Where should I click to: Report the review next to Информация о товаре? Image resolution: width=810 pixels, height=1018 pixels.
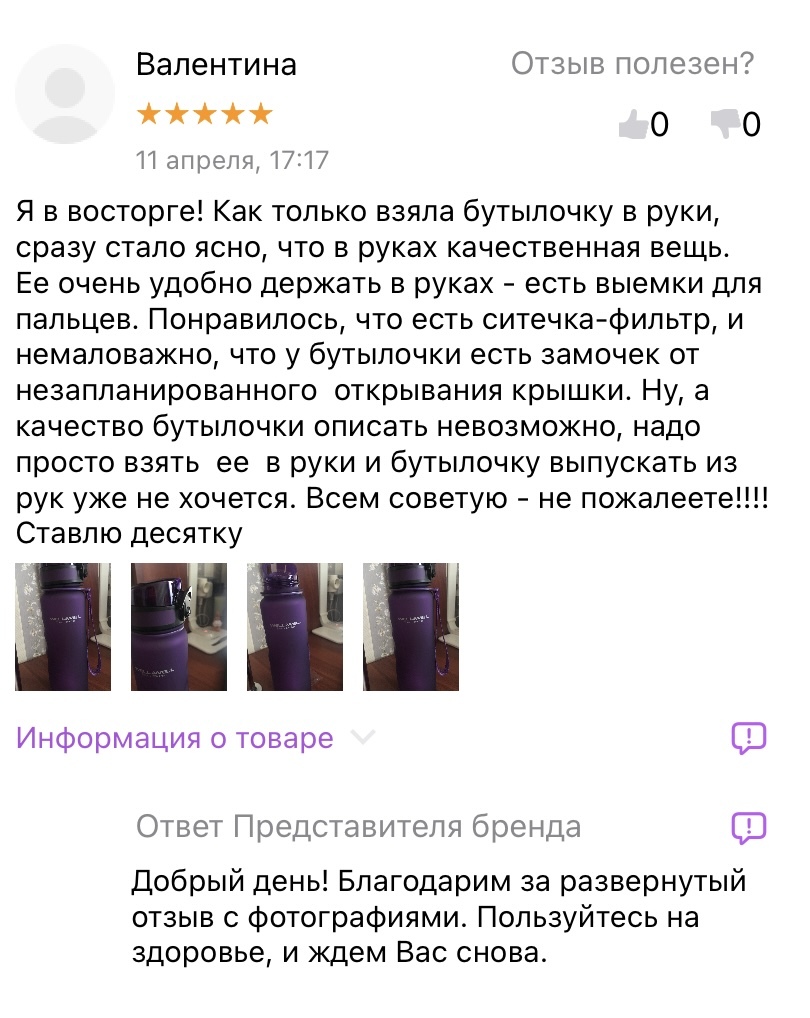[x=749, y=738]
